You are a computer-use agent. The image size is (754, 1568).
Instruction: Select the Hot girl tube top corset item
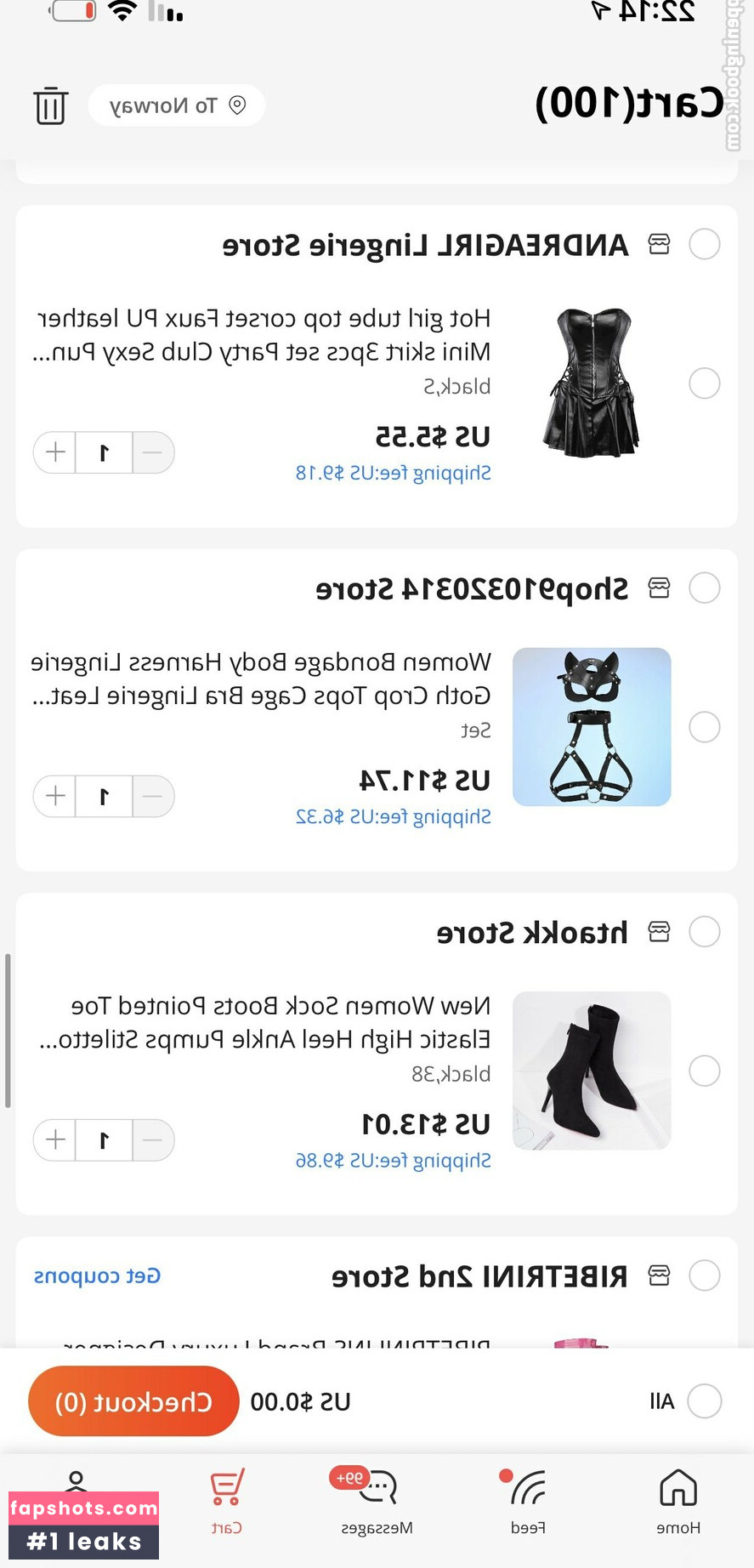pyautogui.click(x=704, y=383)
